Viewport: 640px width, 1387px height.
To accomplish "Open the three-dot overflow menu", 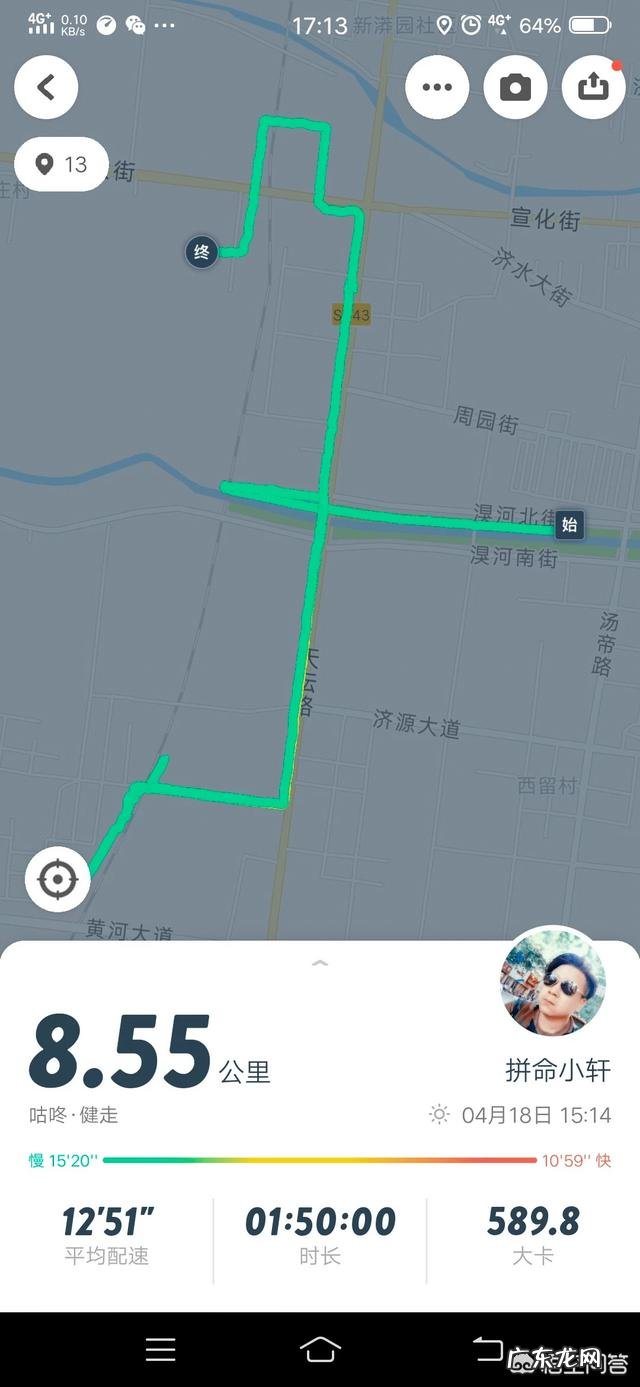I will coord(437,87).
